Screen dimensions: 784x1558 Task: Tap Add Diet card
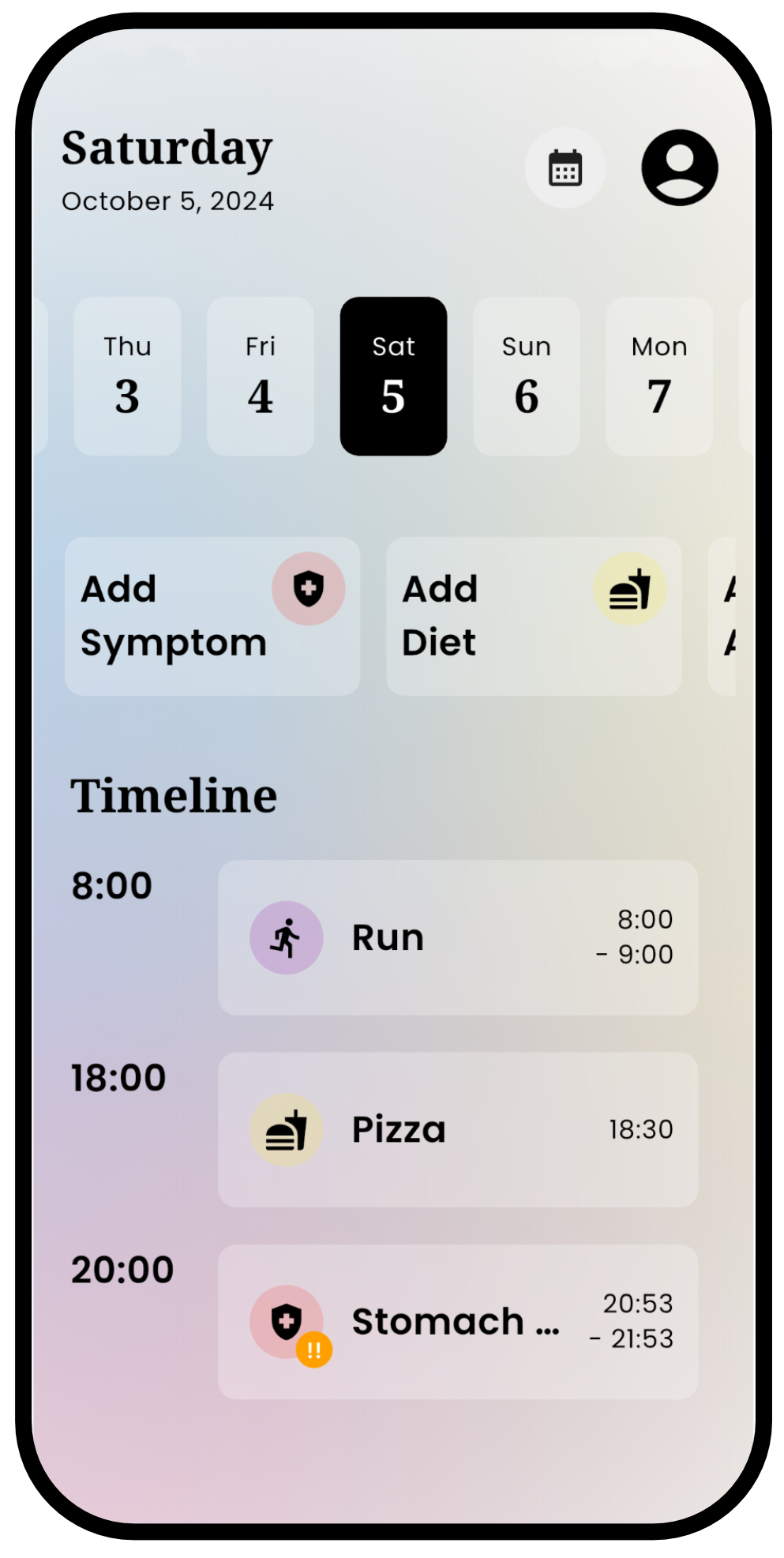click(534, 616)
